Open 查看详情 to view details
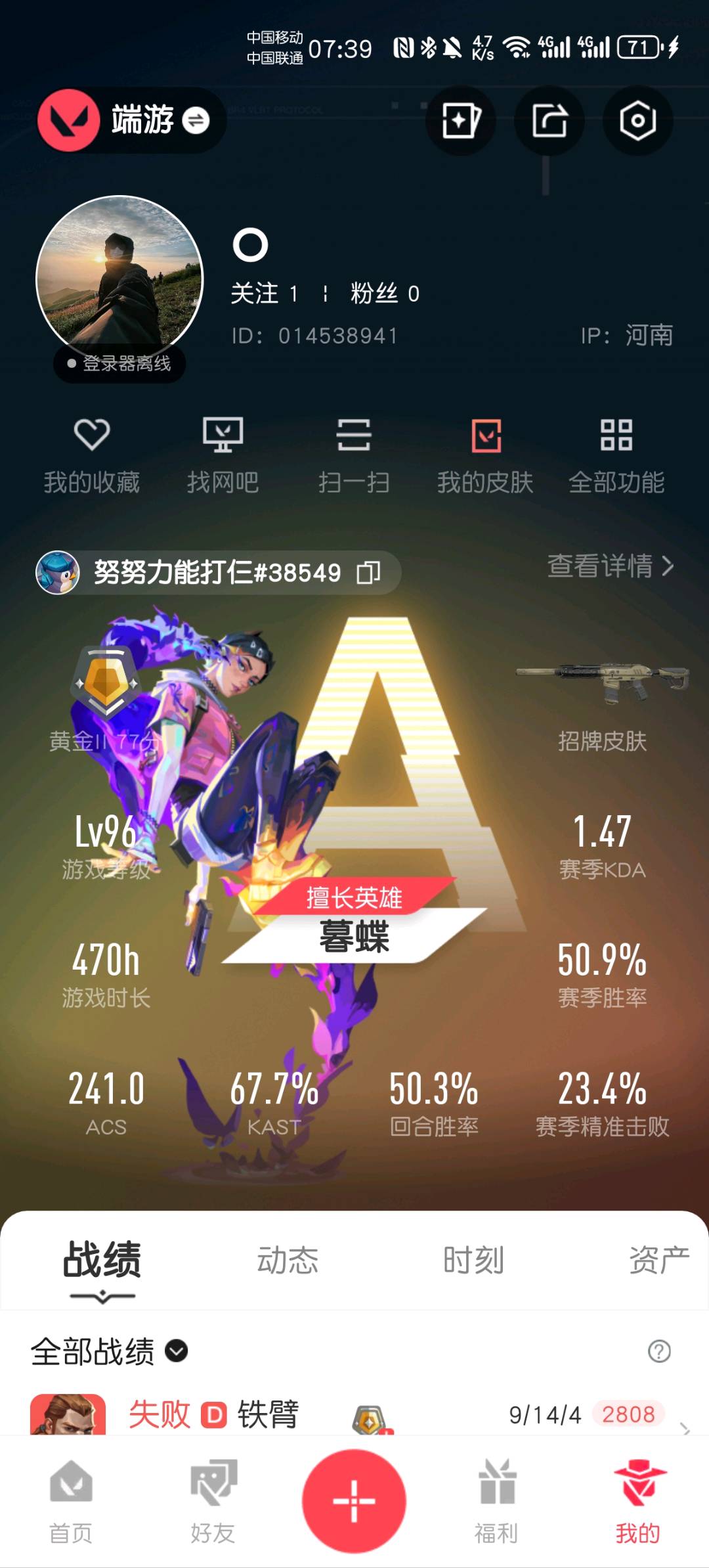The image size is (709, 1568). point(611,566)
